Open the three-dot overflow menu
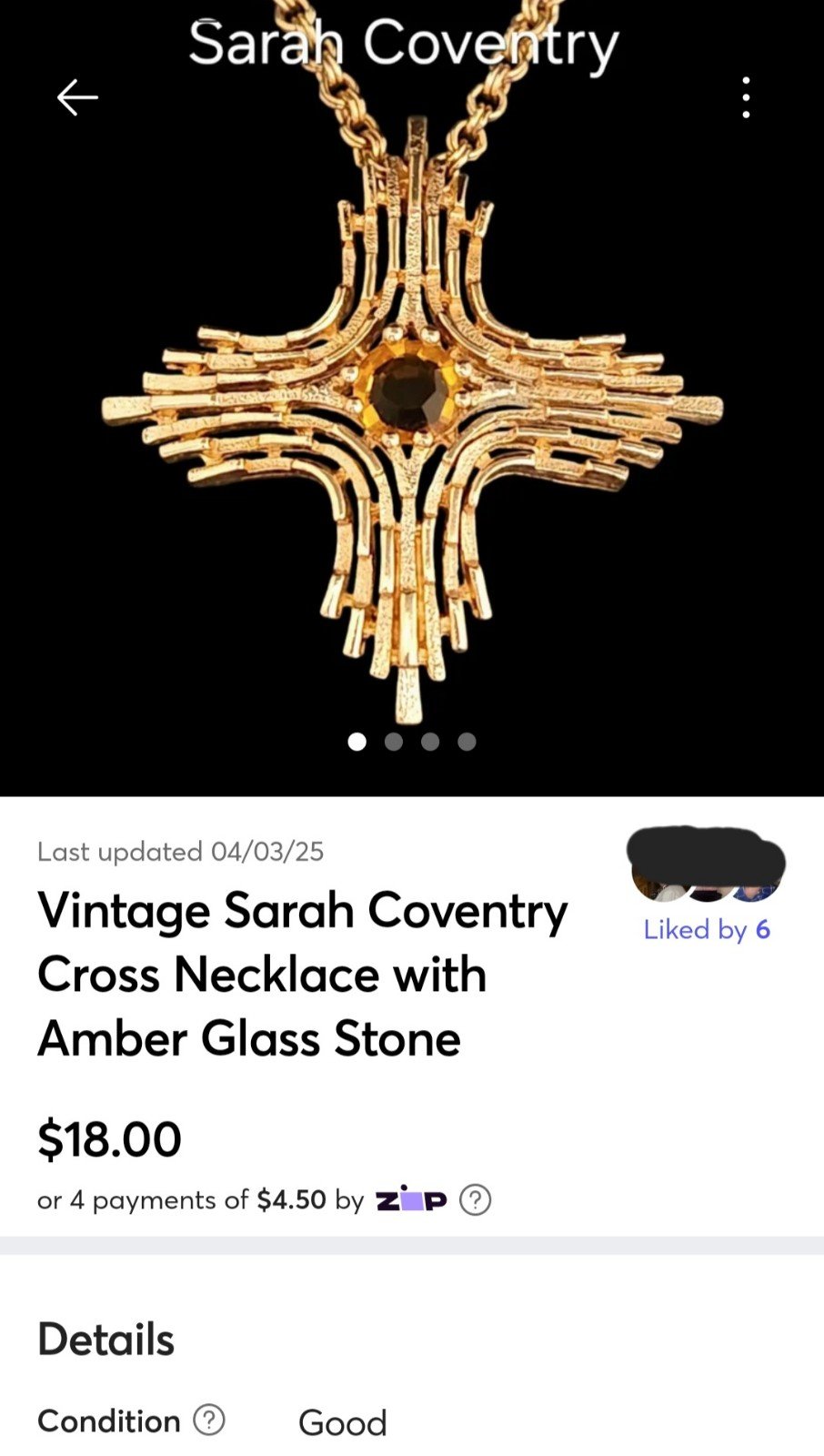Viewport: 824px width, 1456px height. coord(746,97)
